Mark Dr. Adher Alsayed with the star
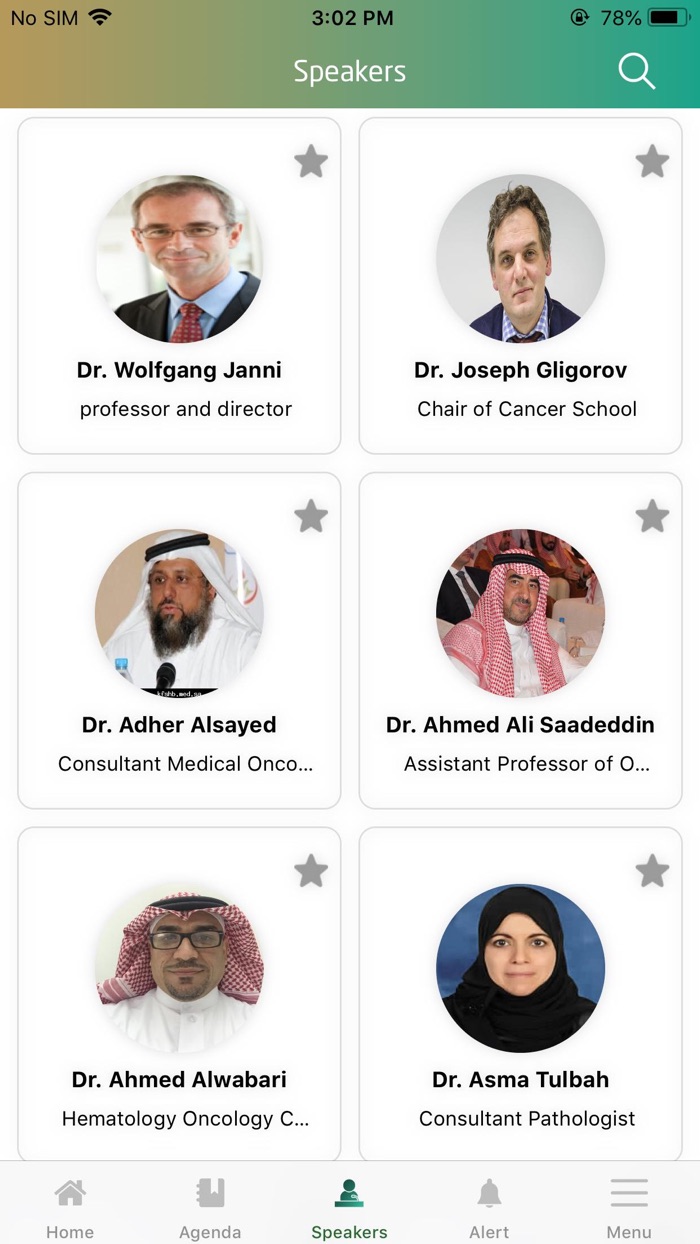Image resolution: width=700 pixels, height=1244 pixels. pyautogui.click(x=311, y=516)
